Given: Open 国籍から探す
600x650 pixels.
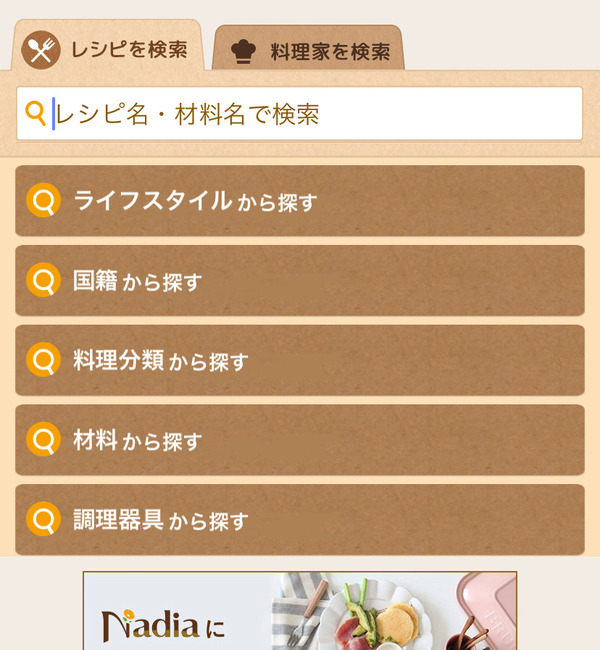Looking at the screenshot, I should click(x=300, y=281).
